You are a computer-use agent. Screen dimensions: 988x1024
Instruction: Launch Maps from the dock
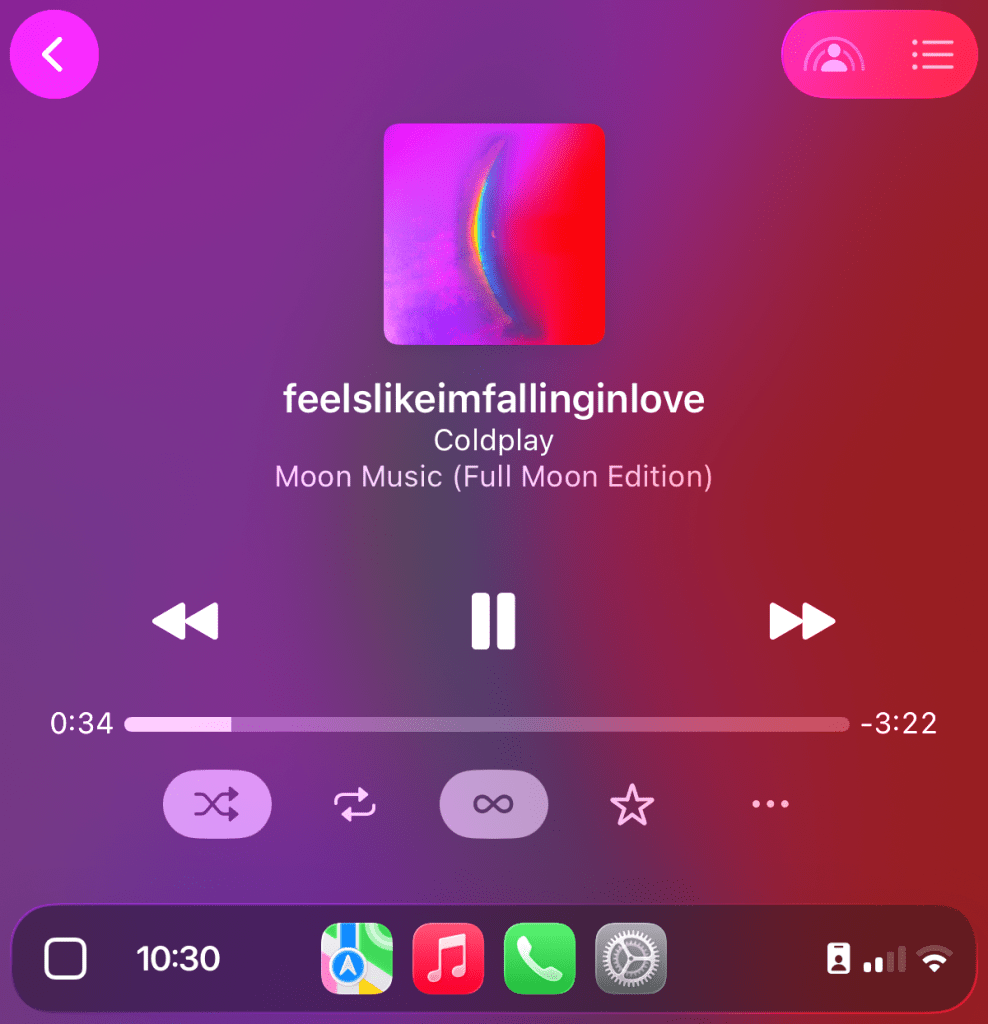pos(357,958)
